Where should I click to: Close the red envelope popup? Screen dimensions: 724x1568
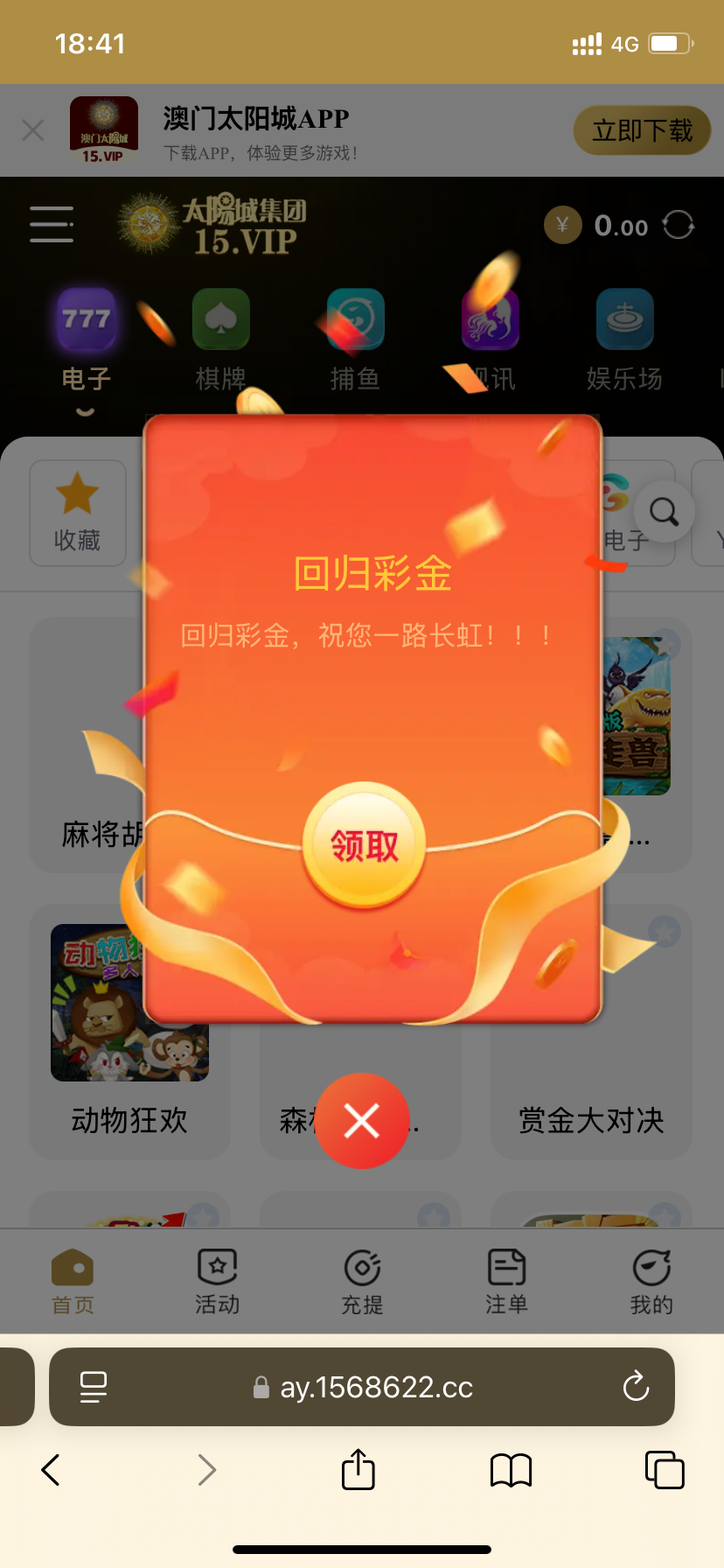[362, 1121]
